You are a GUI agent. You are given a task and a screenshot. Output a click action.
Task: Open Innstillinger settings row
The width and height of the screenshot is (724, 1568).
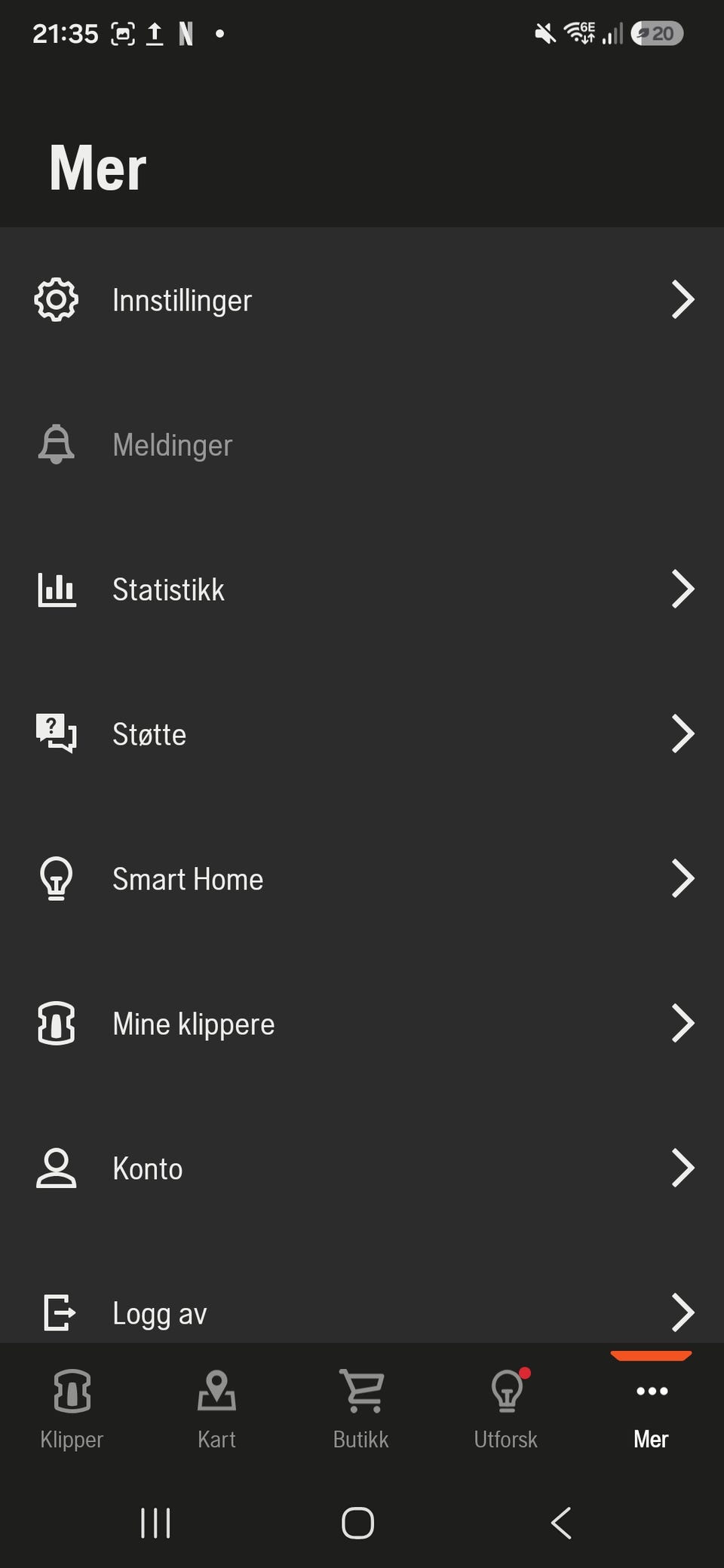click(362, 300)
